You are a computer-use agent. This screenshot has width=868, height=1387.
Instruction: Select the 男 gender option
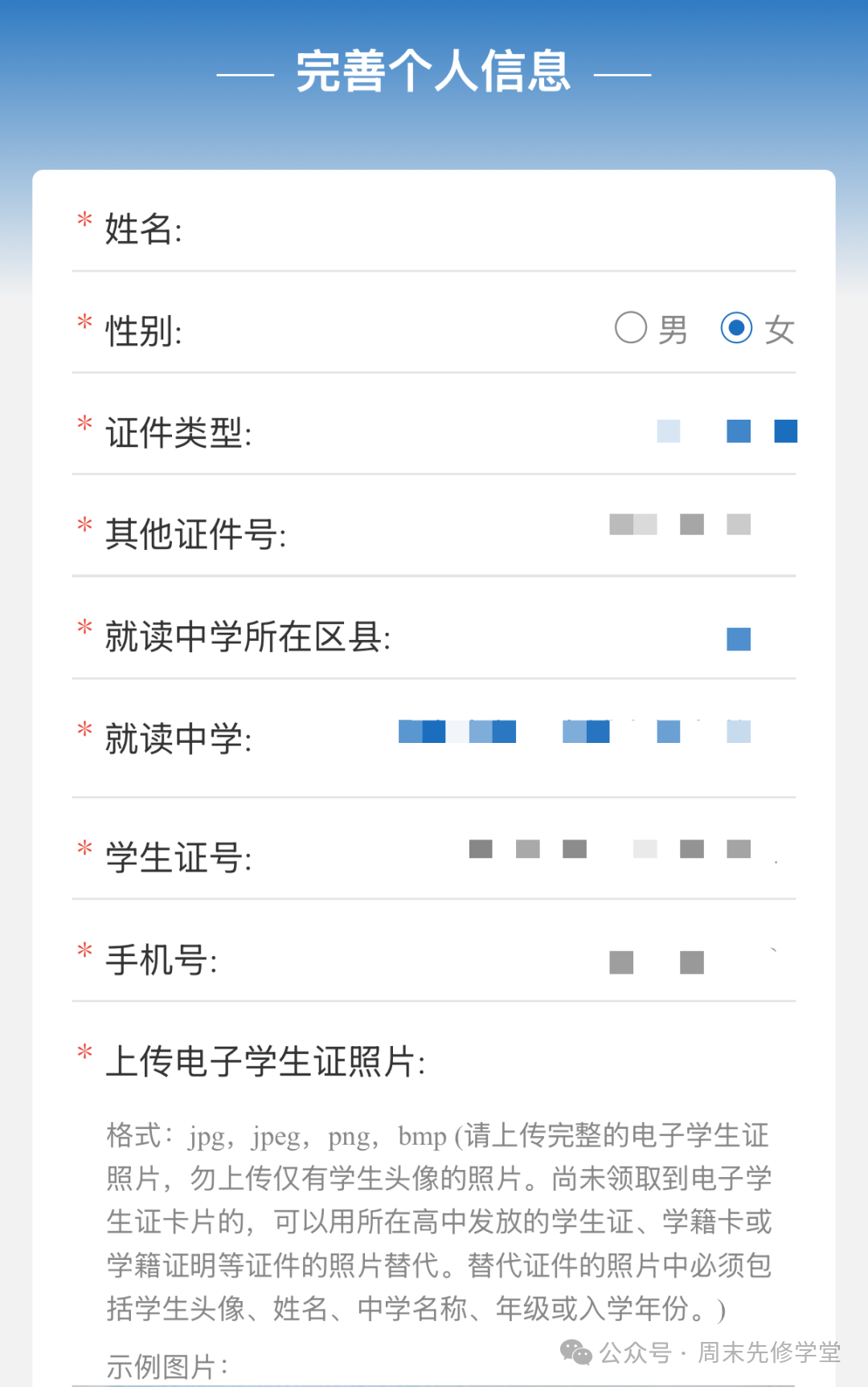point(632,328)
